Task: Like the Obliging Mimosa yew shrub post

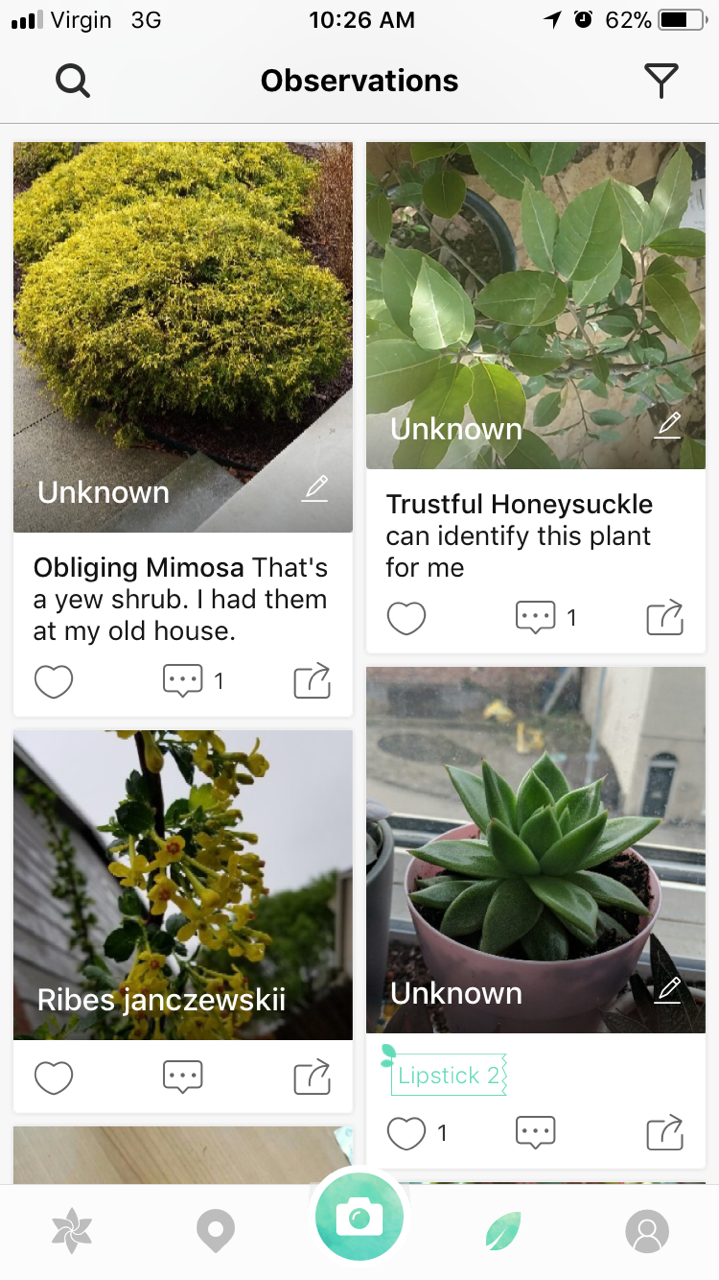Action: (54, 682)
